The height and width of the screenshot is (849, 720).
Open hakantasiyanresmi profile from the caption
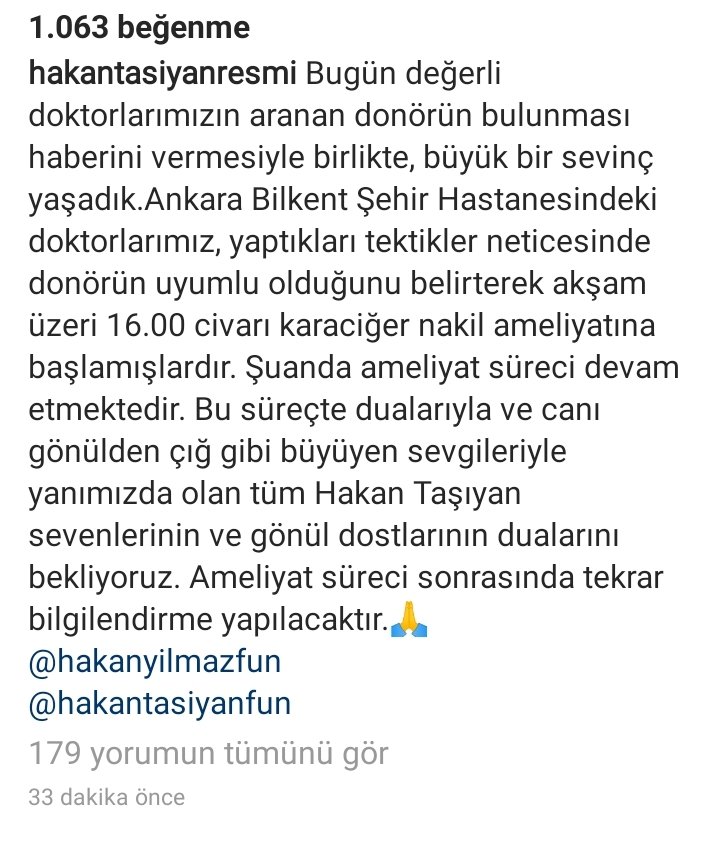164,76
